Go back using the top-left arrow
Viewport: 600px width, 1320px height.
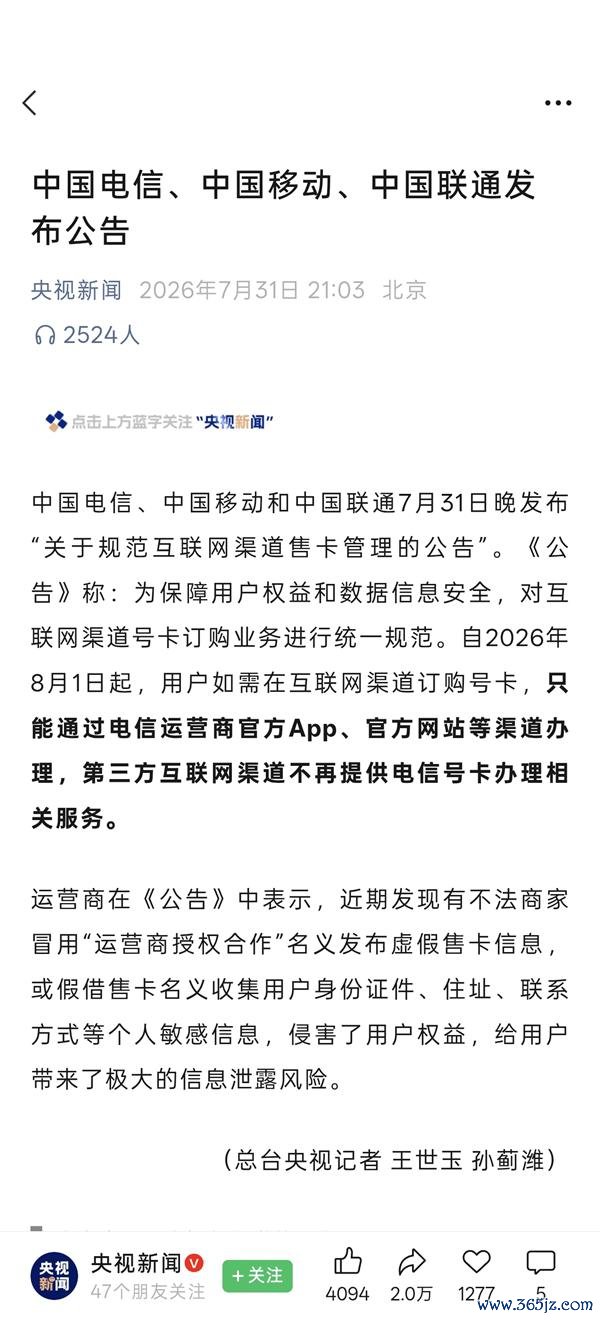coord(29,102)
